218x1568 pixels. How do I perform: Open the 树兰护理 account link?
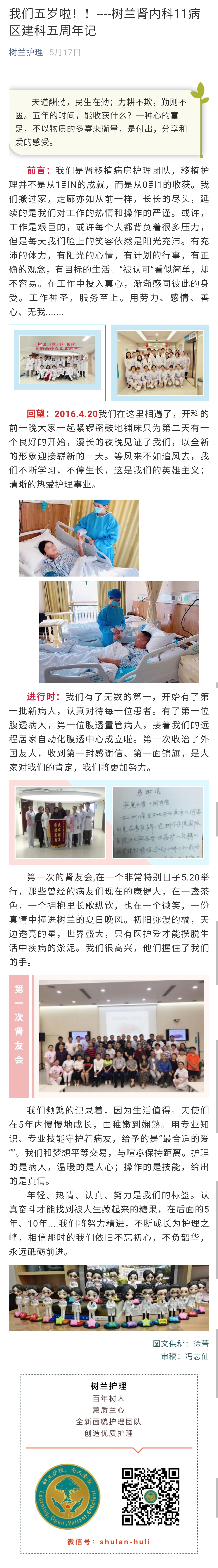[x=26, y=52]
